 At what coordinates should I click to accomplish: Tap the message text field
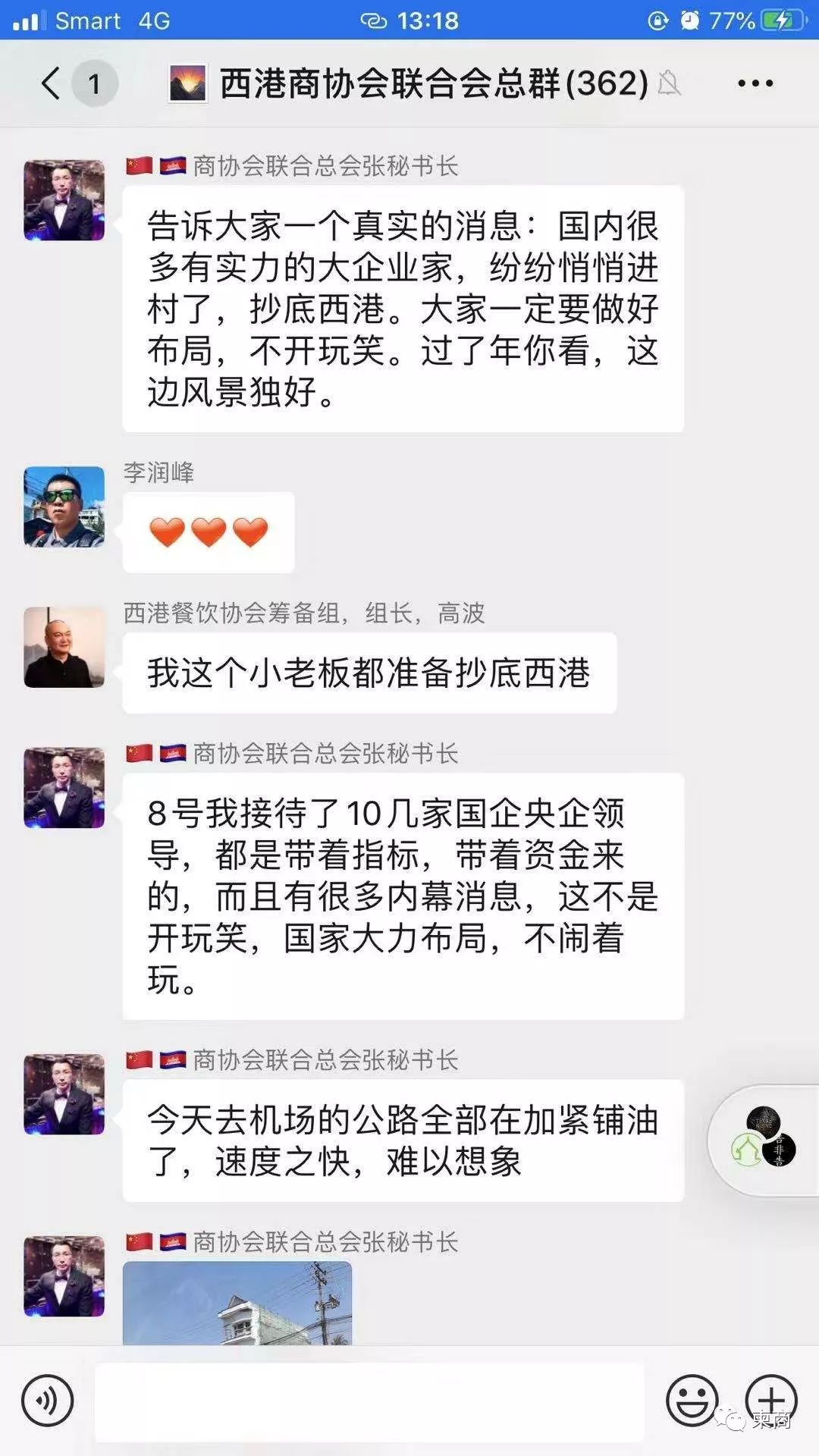[369, 1401]
